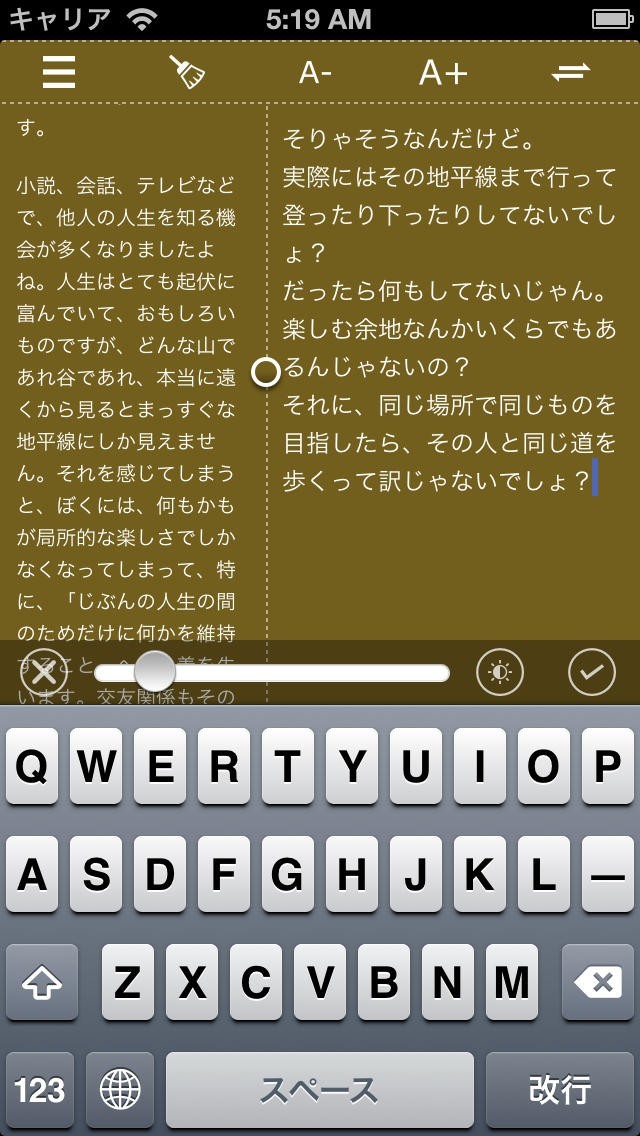This screenshot has width=640, height=1136.
Task: Tap the スペース space key
Action: [x=320, y=1090]
